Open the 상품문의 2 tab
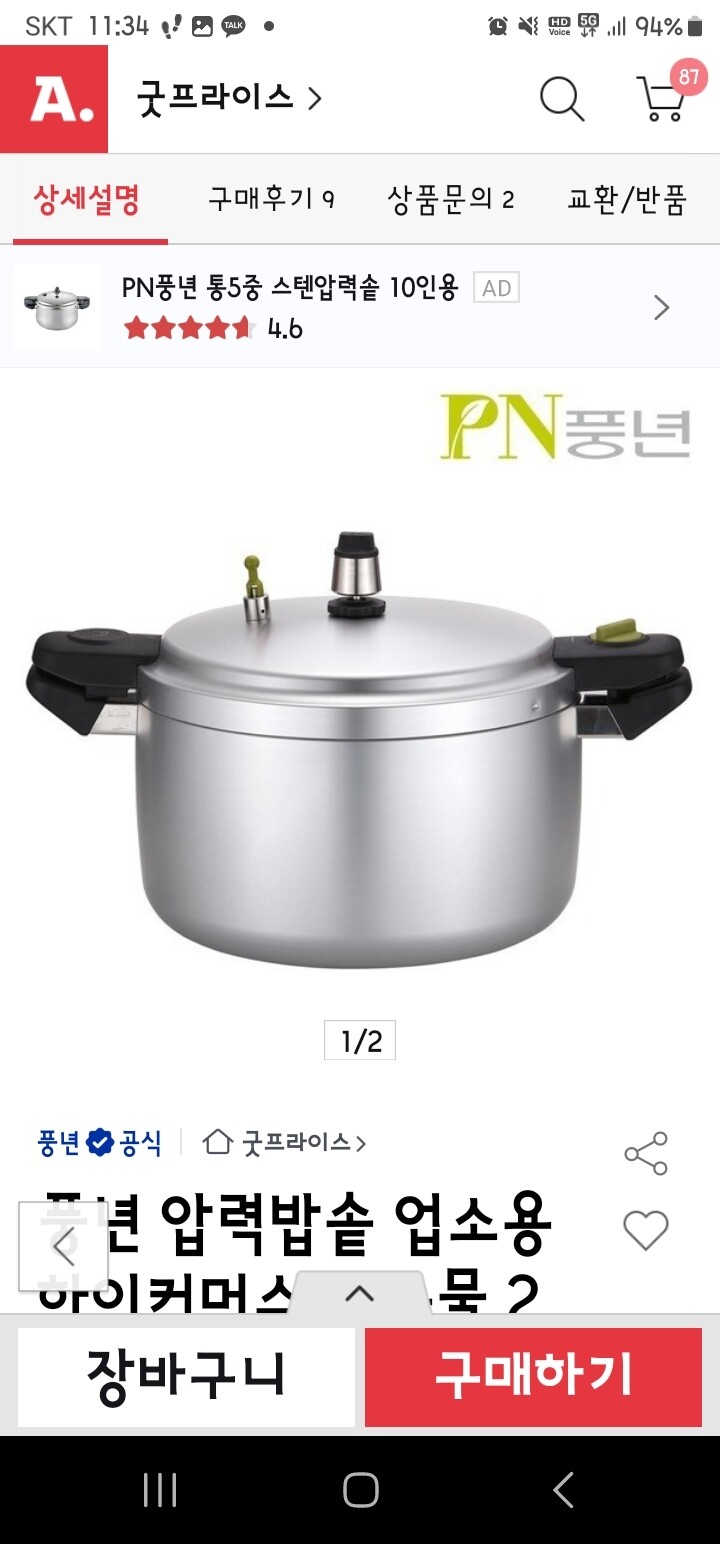This screenshot has height=1544, width=720. point(451,199)
